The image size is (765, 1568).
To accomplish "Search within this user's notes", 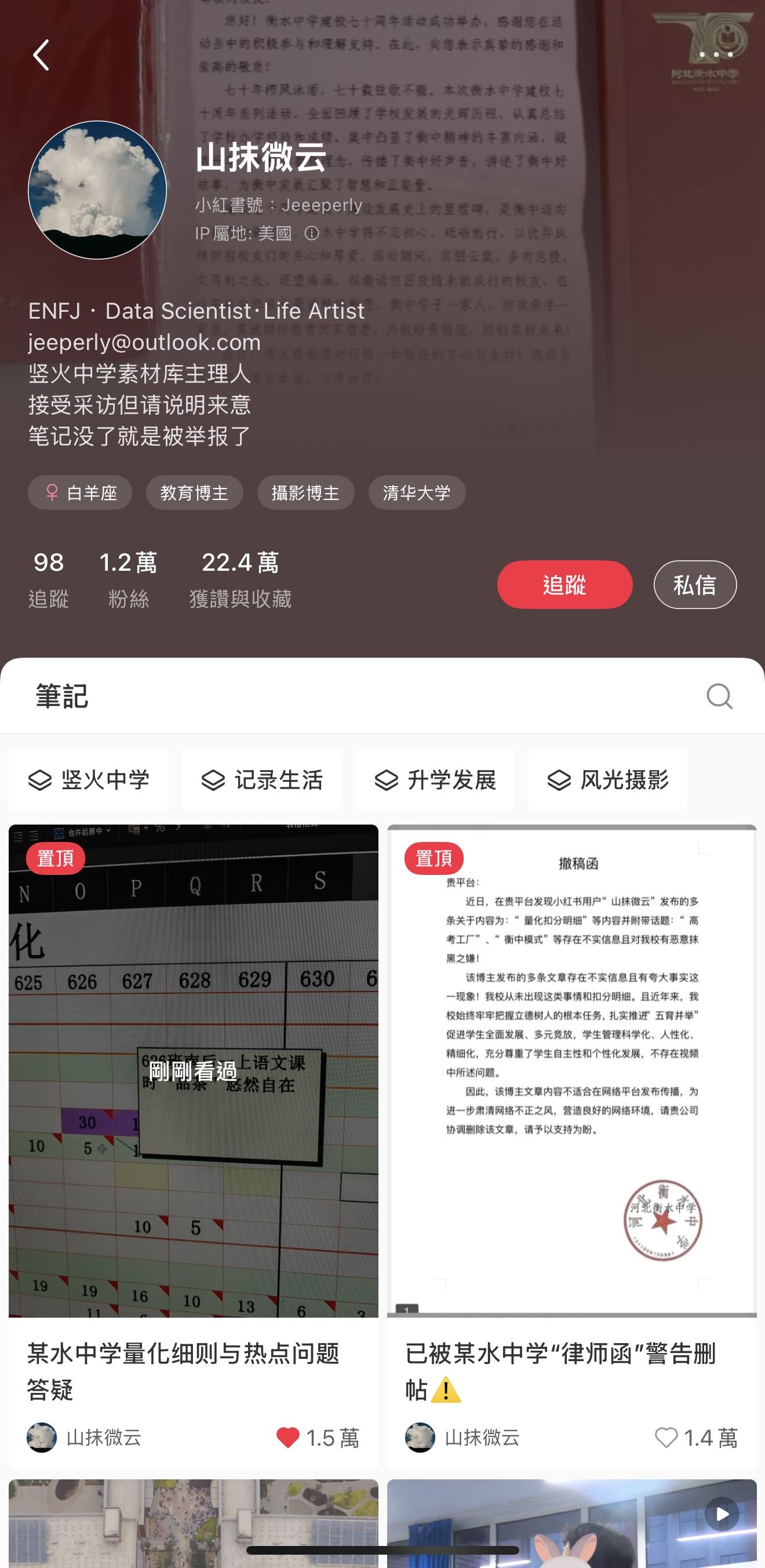I will point(719,696).
